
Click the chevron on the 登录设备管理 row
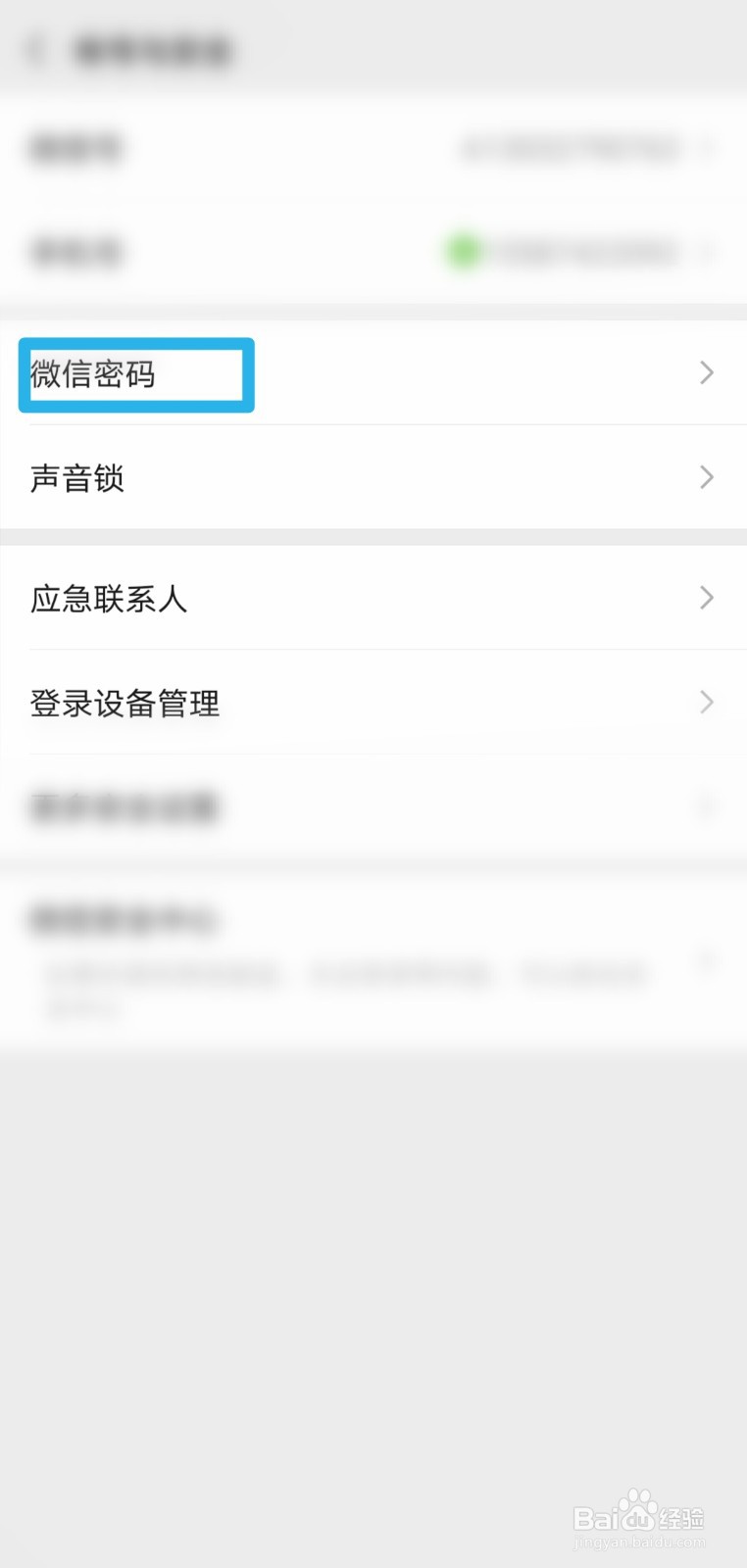click(707, 702)
